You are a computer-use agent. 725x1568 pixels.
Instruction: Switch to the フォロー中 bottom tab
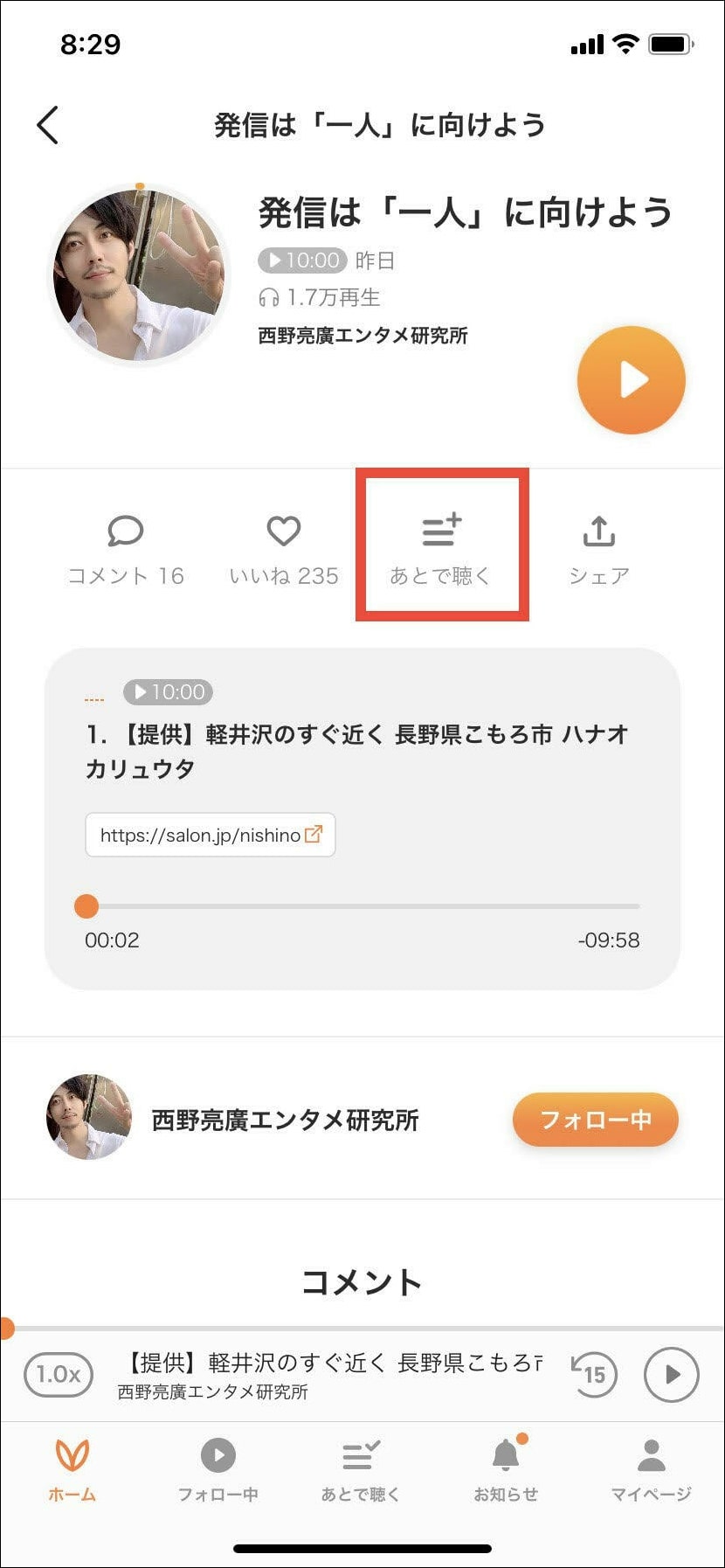point(217,1470)
